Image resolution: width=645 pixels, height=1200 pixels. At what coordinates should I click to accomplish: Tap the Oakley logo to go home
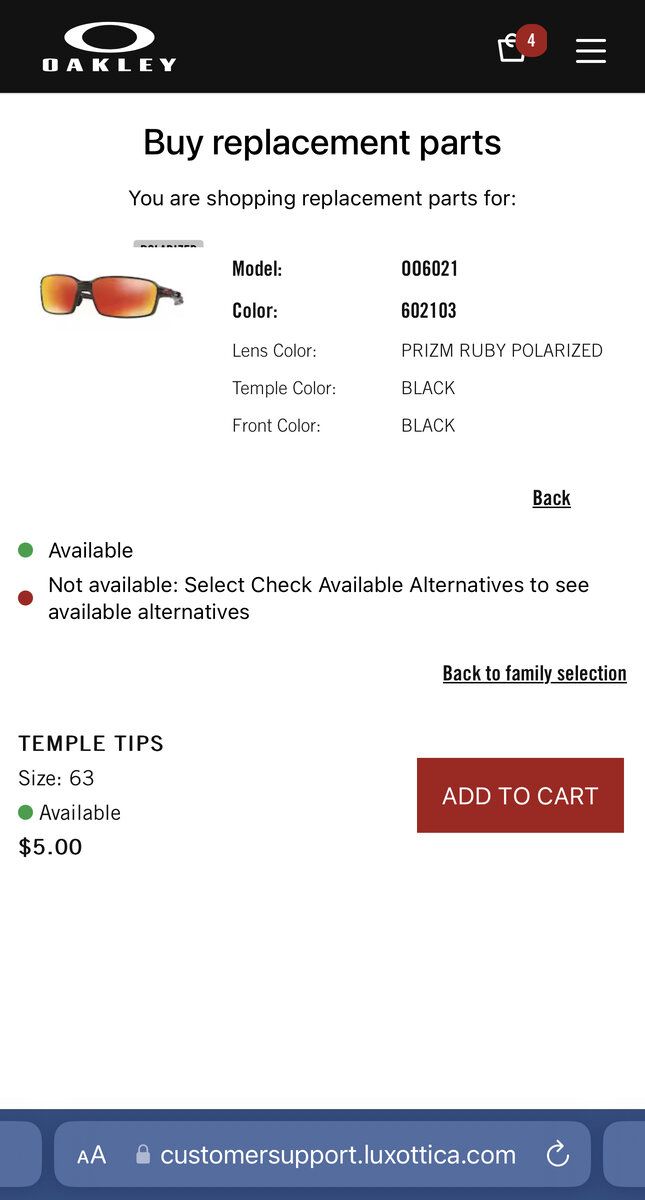click(x=109, y=47)
